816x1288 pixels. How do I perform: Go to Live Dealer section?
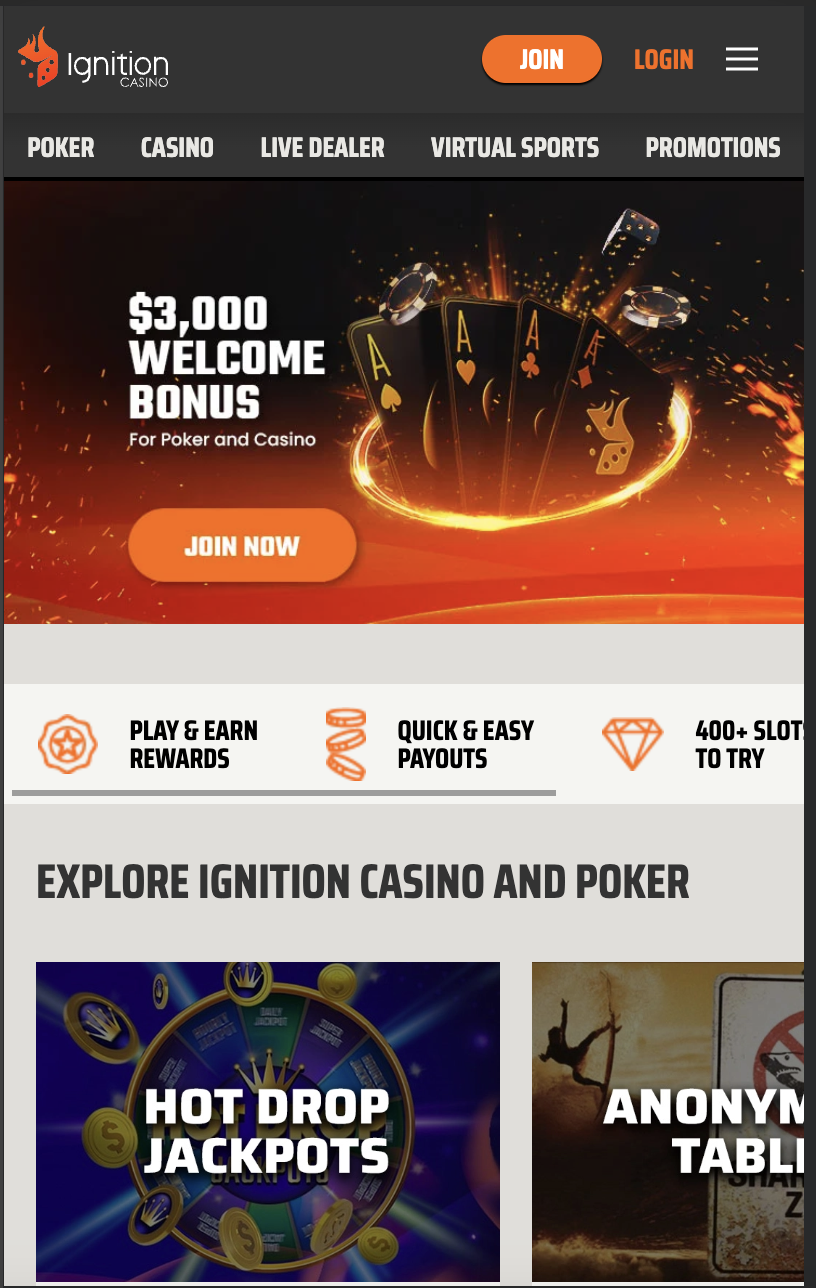click(x=322, y=148)
